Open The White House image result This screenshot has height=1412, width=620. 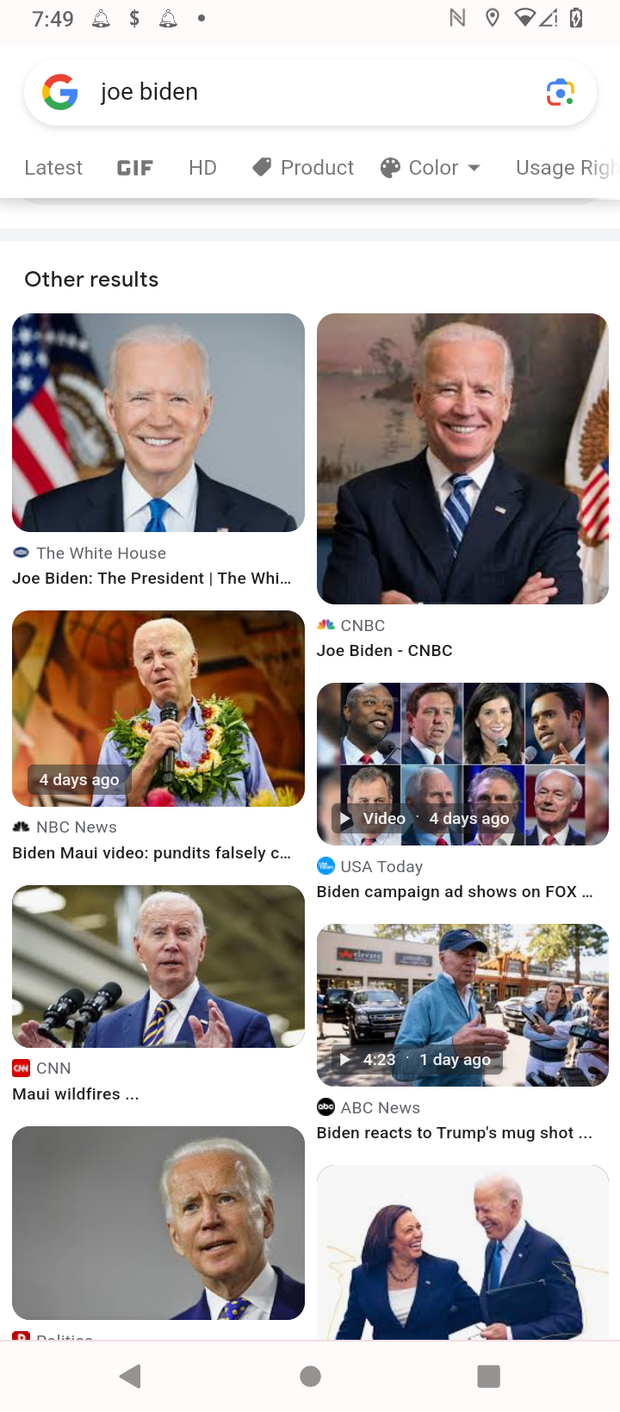[158, 423]
